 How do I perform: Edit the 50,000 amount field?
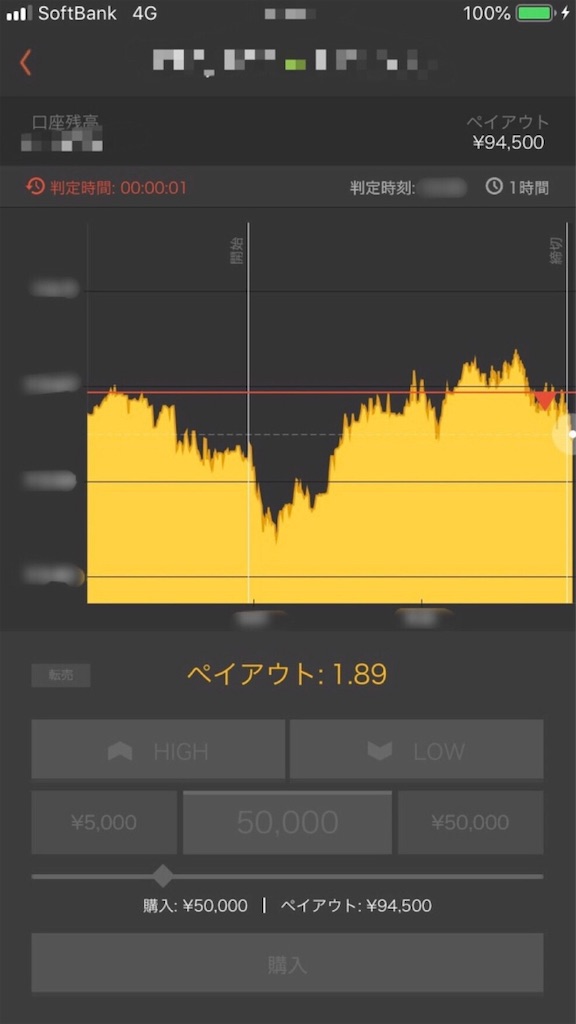click(287, 822)
